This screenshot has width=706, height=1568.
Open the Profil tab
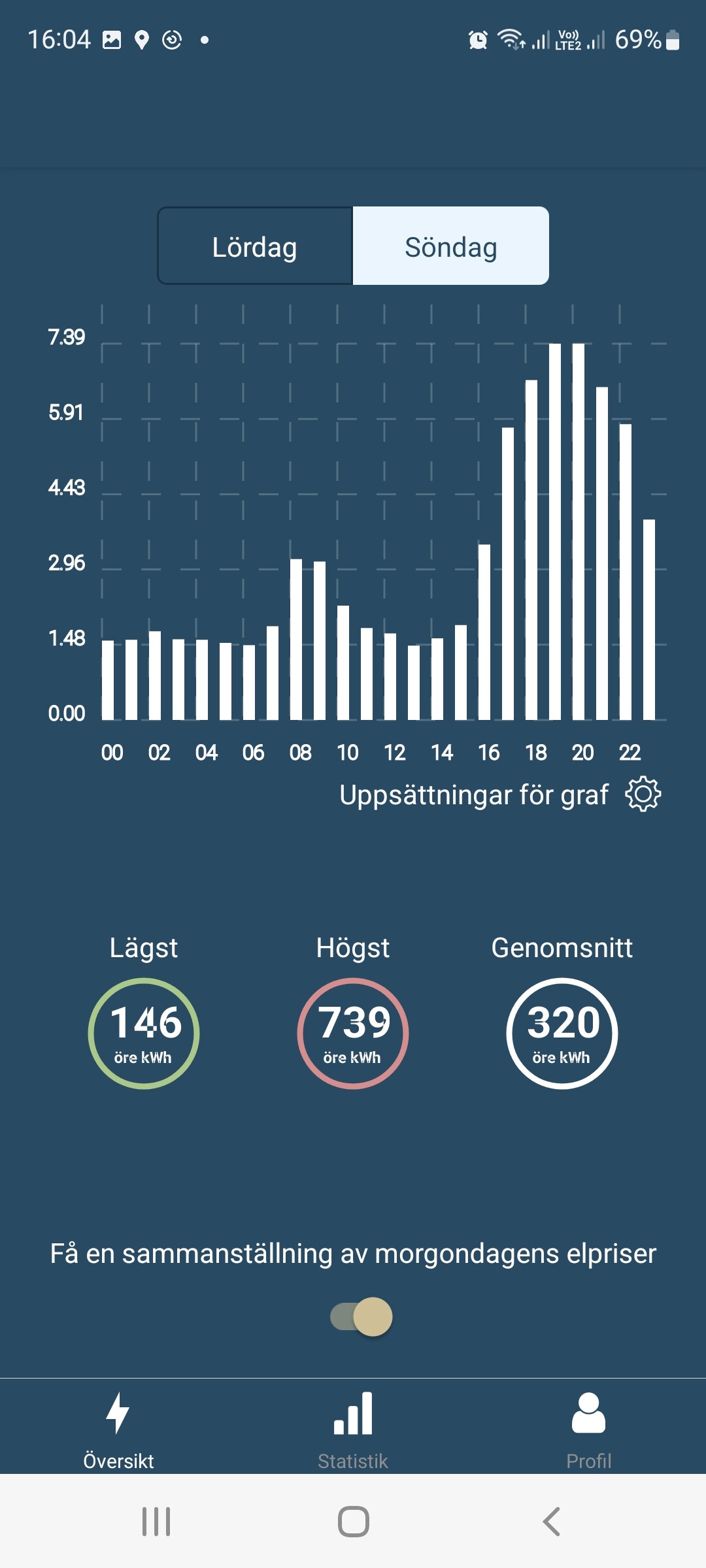[x=588, y=1429]
